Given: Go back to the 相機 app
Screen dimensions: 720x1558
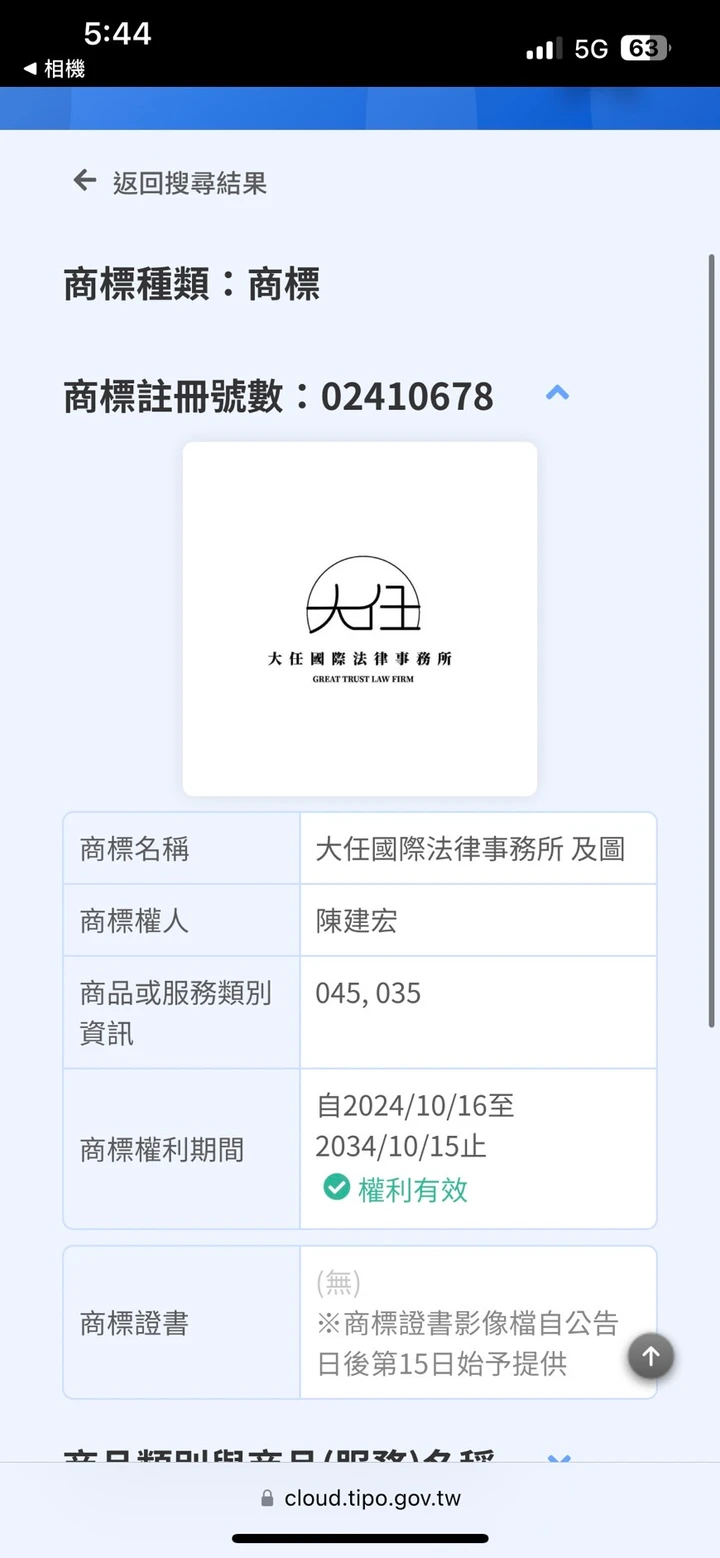Looking at the screenshot, I should coord(54,69).
